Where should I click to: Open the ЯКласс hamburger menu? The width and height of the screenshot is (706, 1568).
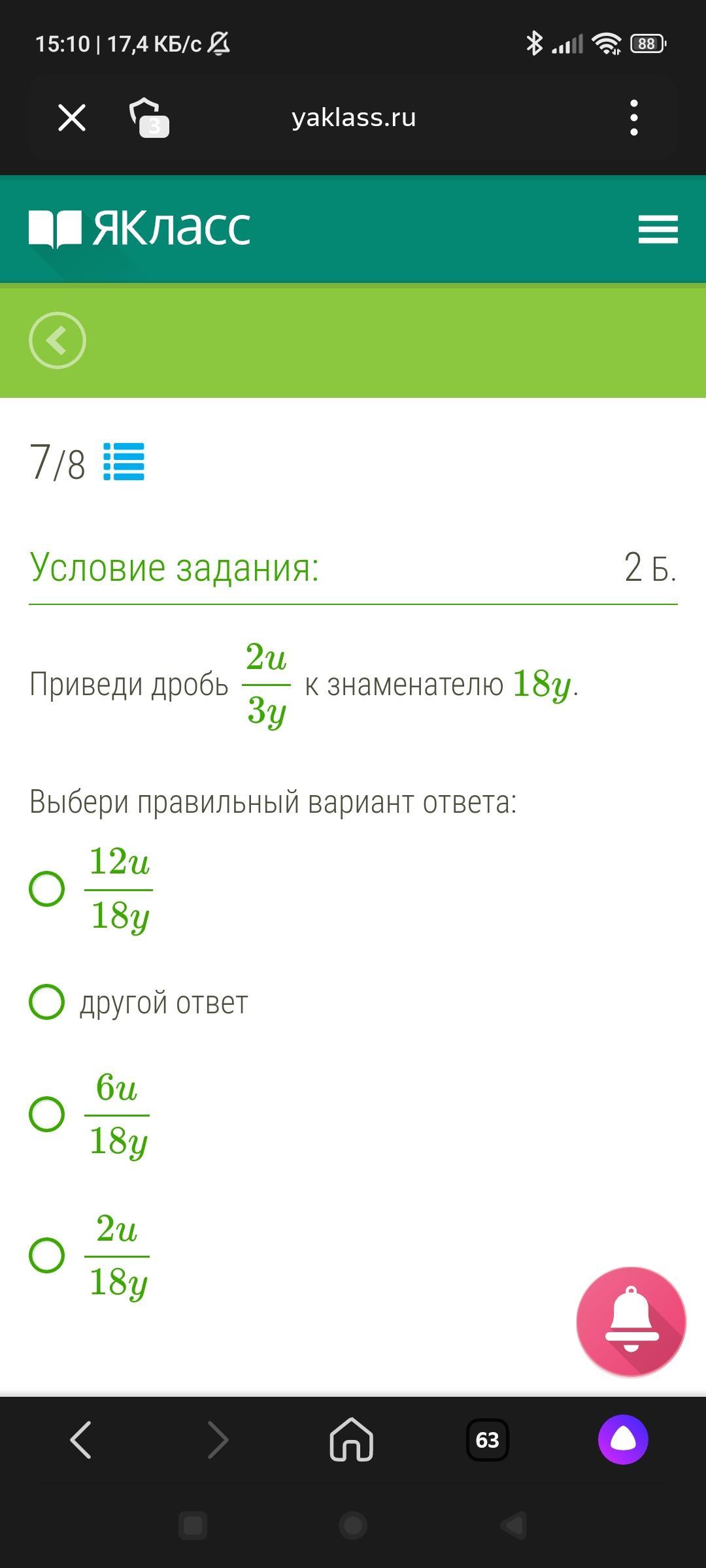658,229
